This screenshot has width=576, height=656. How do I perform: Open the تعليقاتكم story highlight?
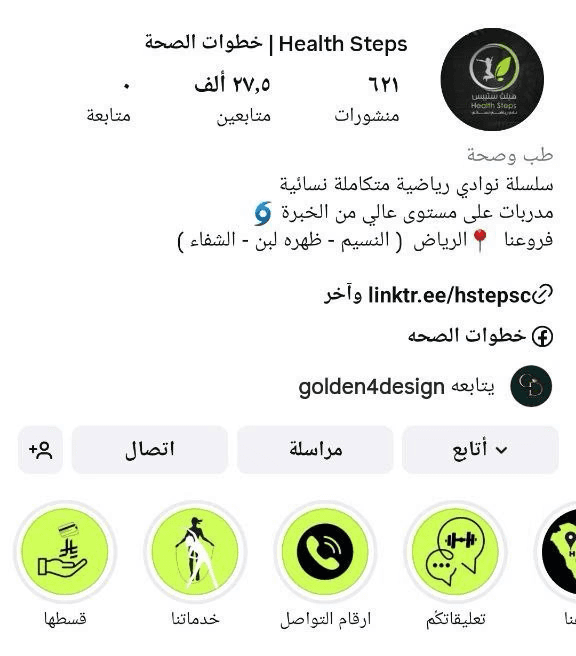[x=455, y=552]
